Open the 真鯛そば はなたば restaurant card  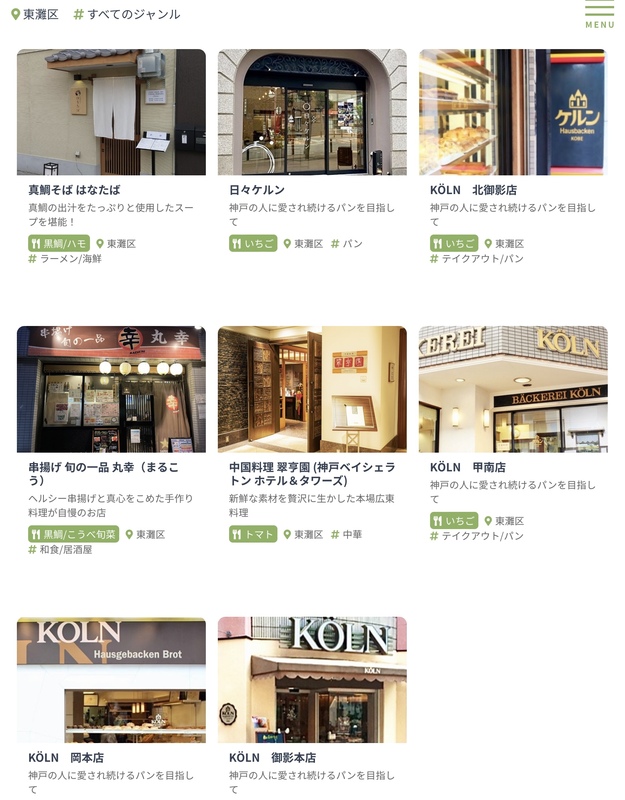[x=111, y=113]
